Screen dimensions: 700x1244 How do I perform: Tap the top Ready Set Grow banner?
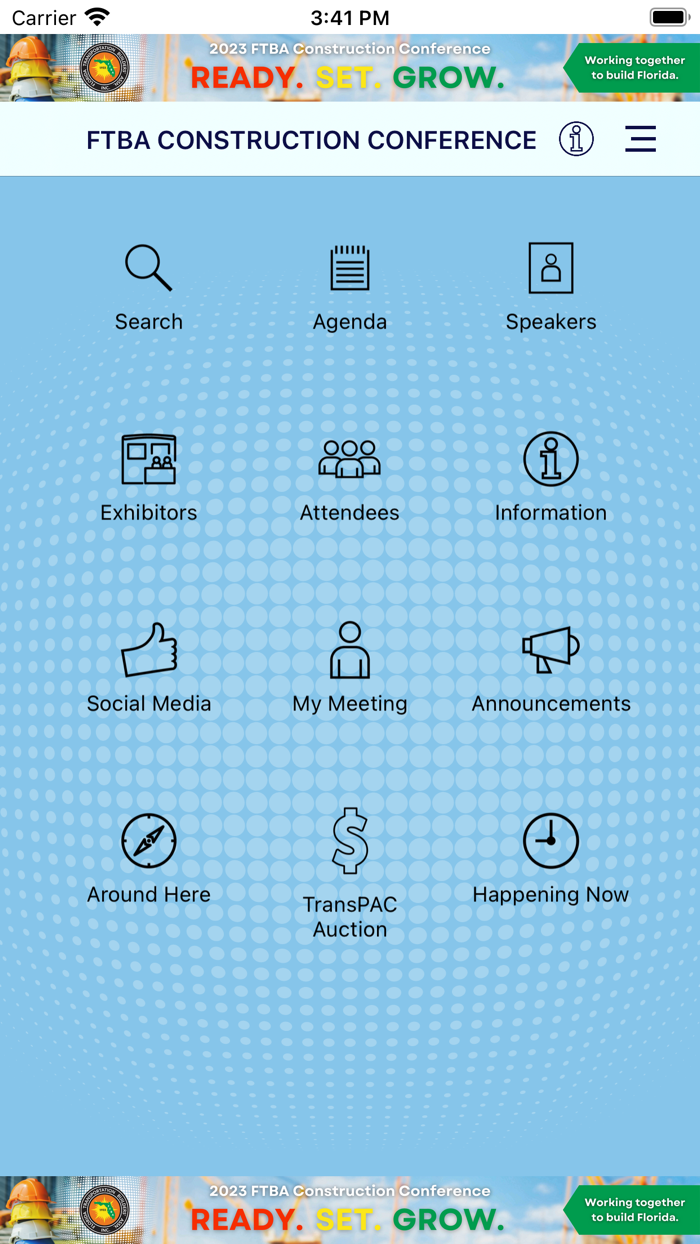350,68
